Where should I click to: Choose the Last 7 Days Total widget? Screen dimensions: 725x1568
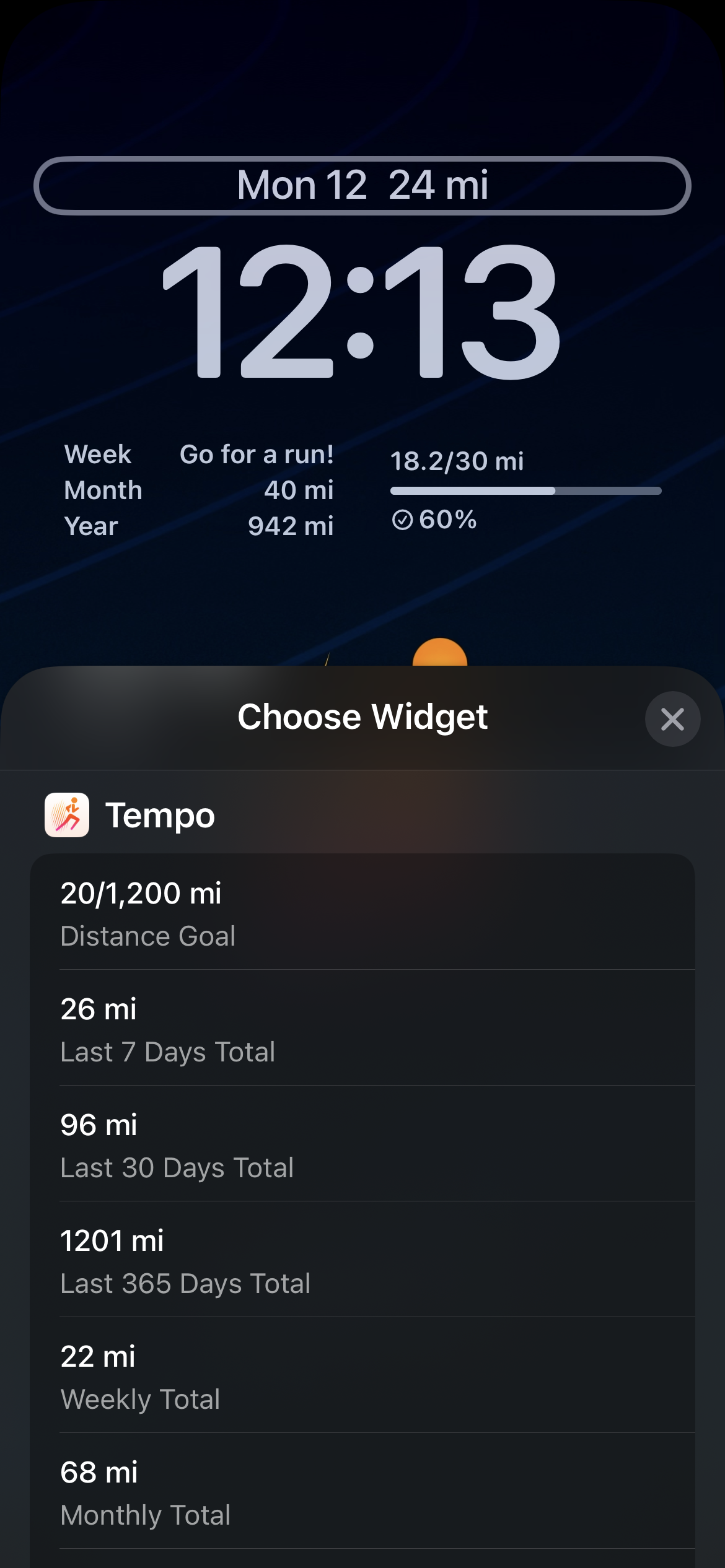coord(362,1029)
